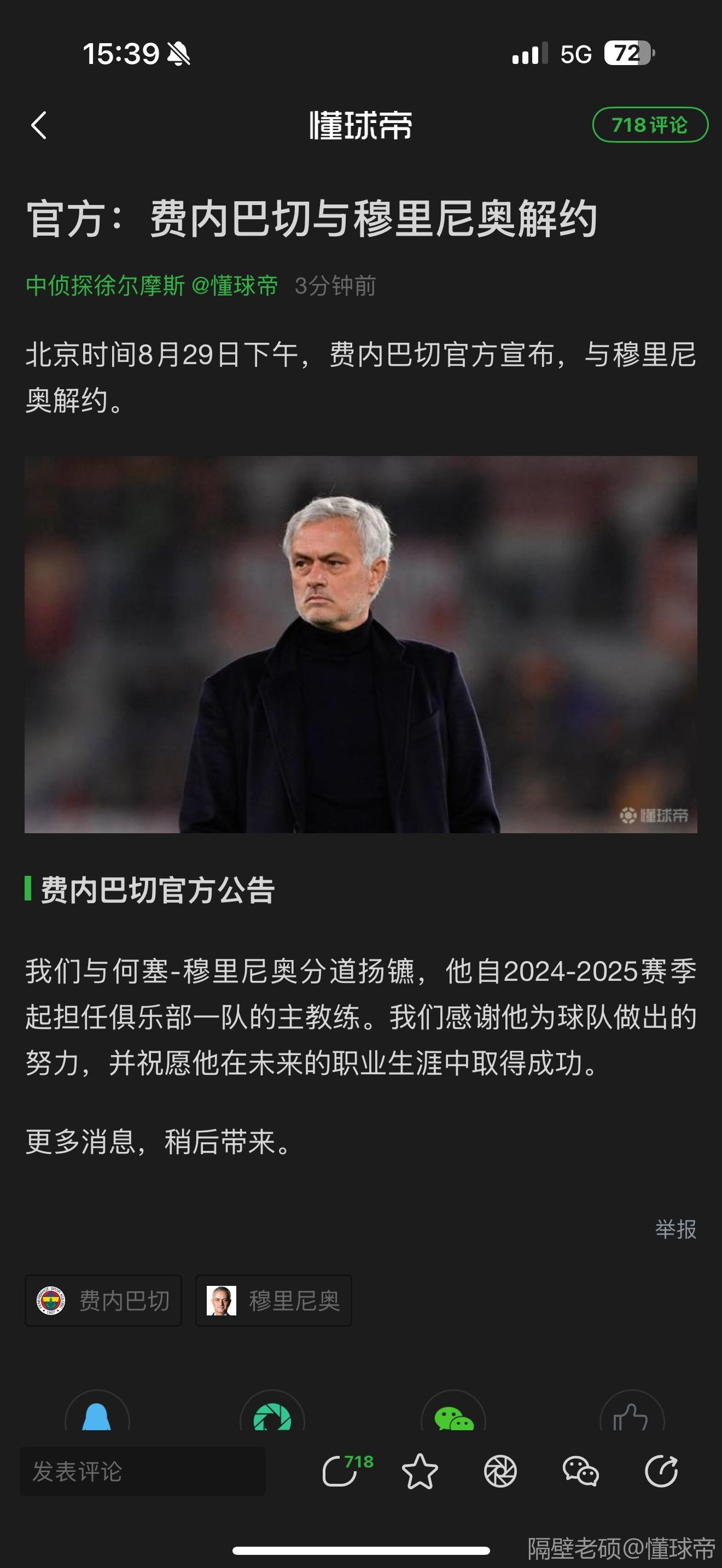This screenshot has width=722, height=1568.
Task: Open author 中侦探徐尔摩斯's profile
Action: tap(106, 285)
